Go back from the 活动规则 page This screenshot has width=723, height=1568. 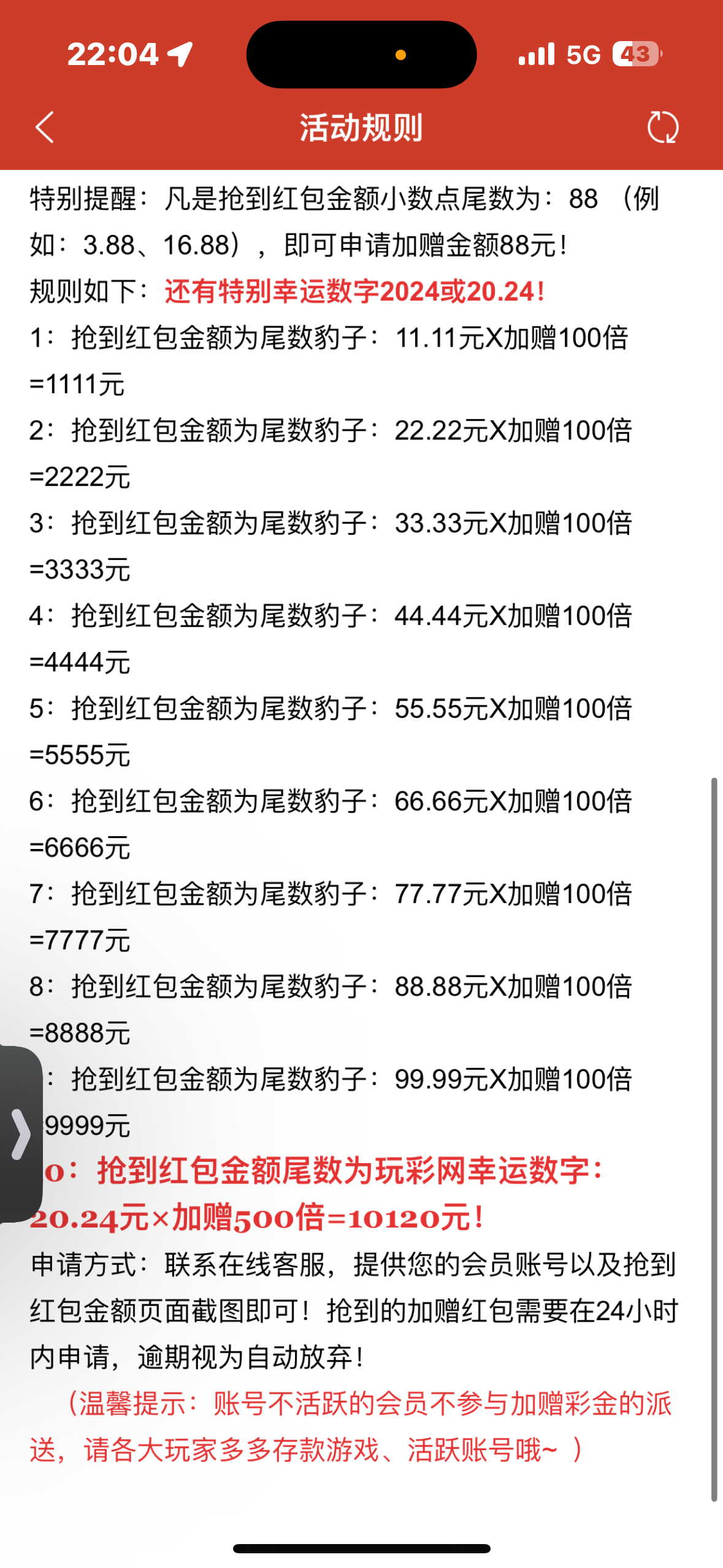pyautogui.click(x=45, y=127)
